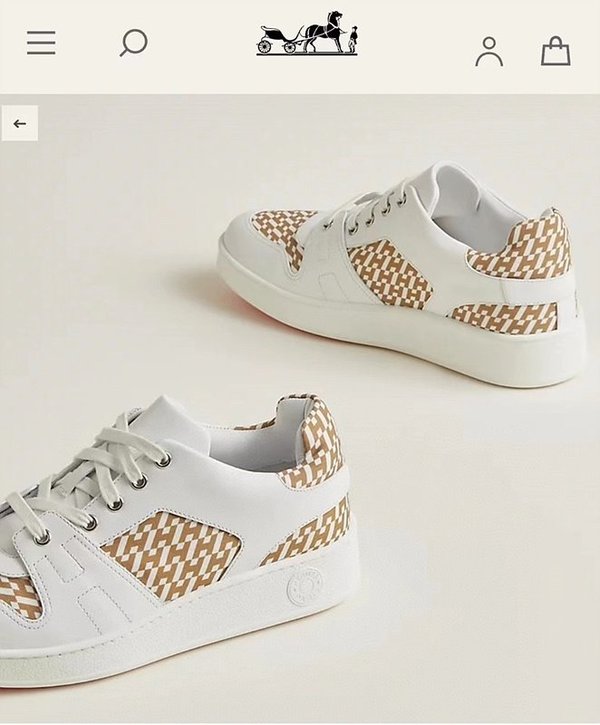Go back with the arrow button
Screen dimensions: 600x725
pos(19,124)
